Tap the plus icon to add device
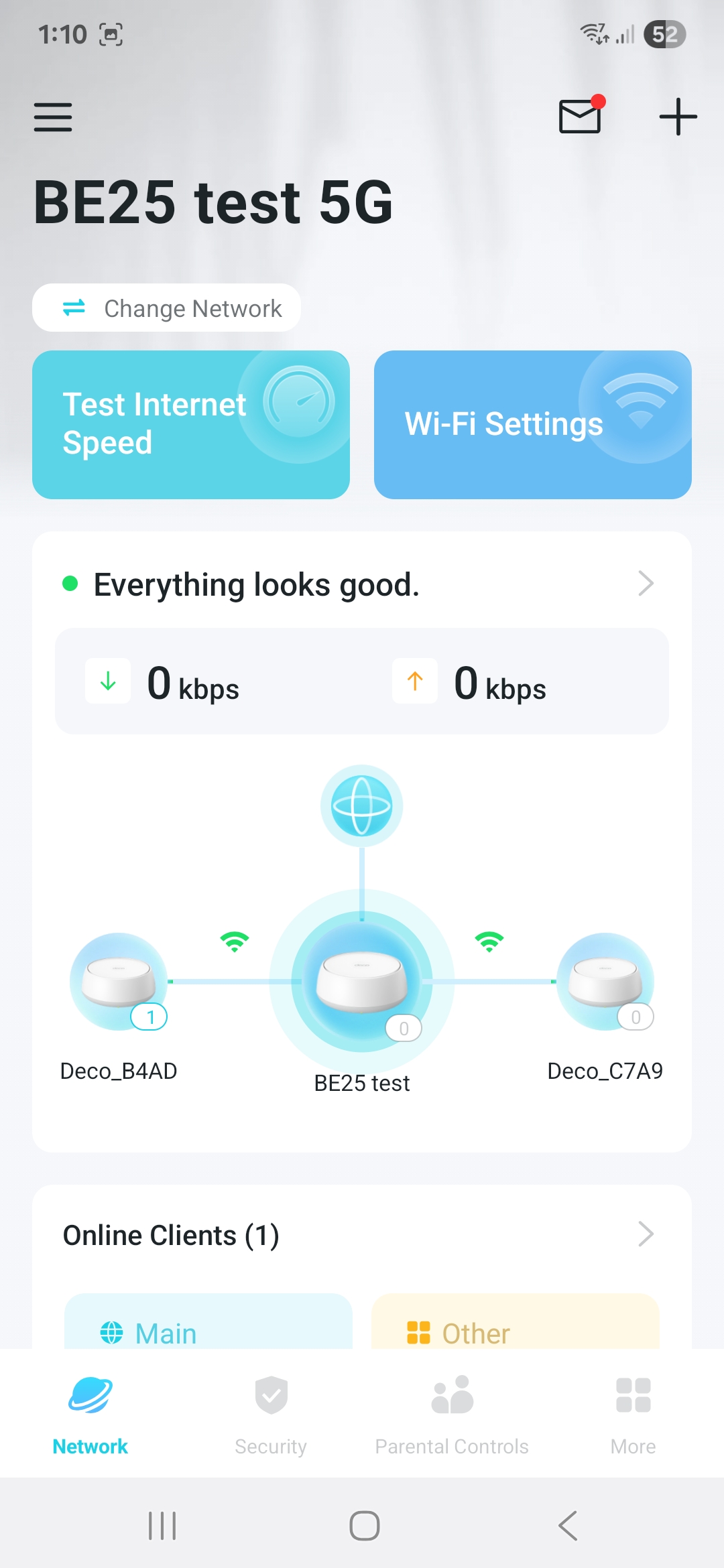This screenshot has width=724, height=1568. (678, 117)
